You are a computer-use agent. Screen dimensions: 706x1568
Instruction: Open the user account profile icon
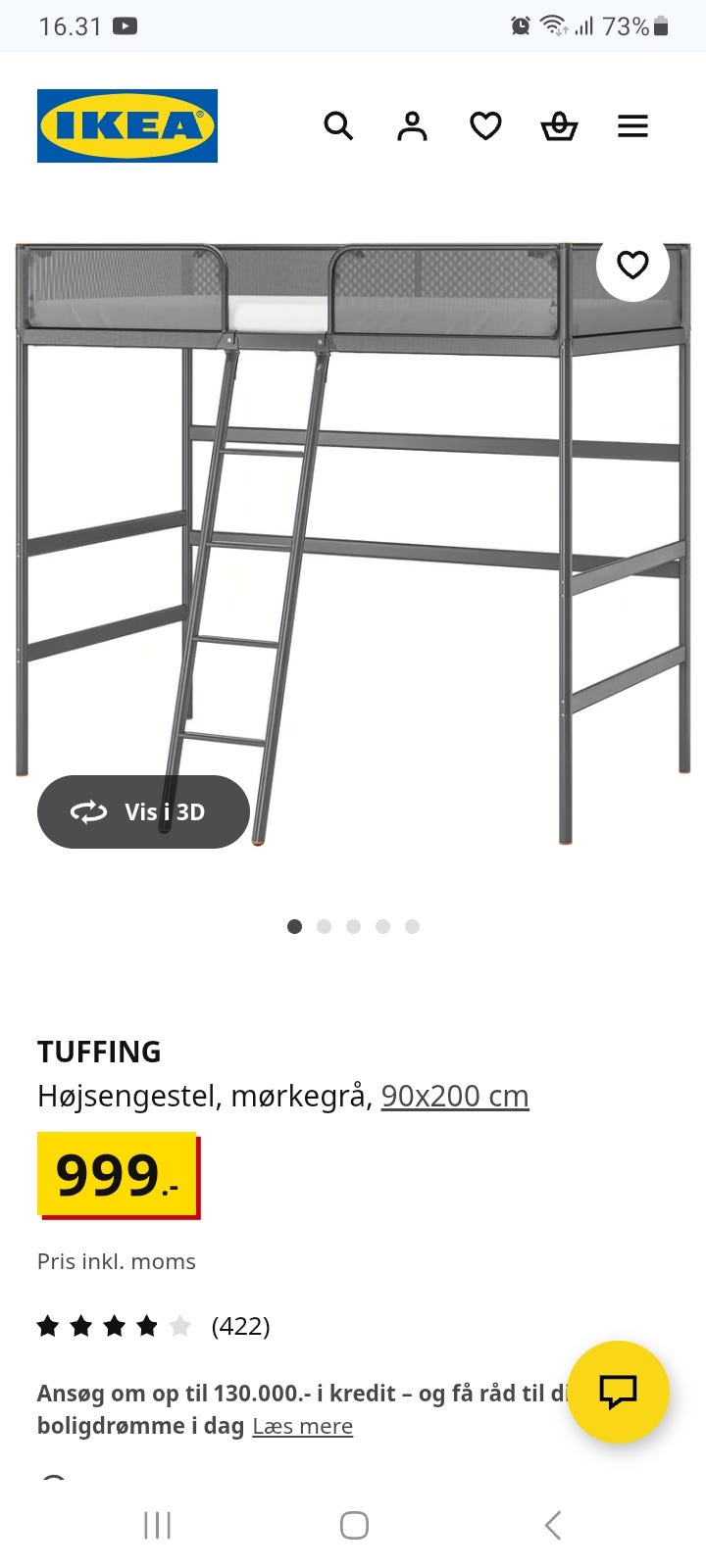(x=412, y=125)
